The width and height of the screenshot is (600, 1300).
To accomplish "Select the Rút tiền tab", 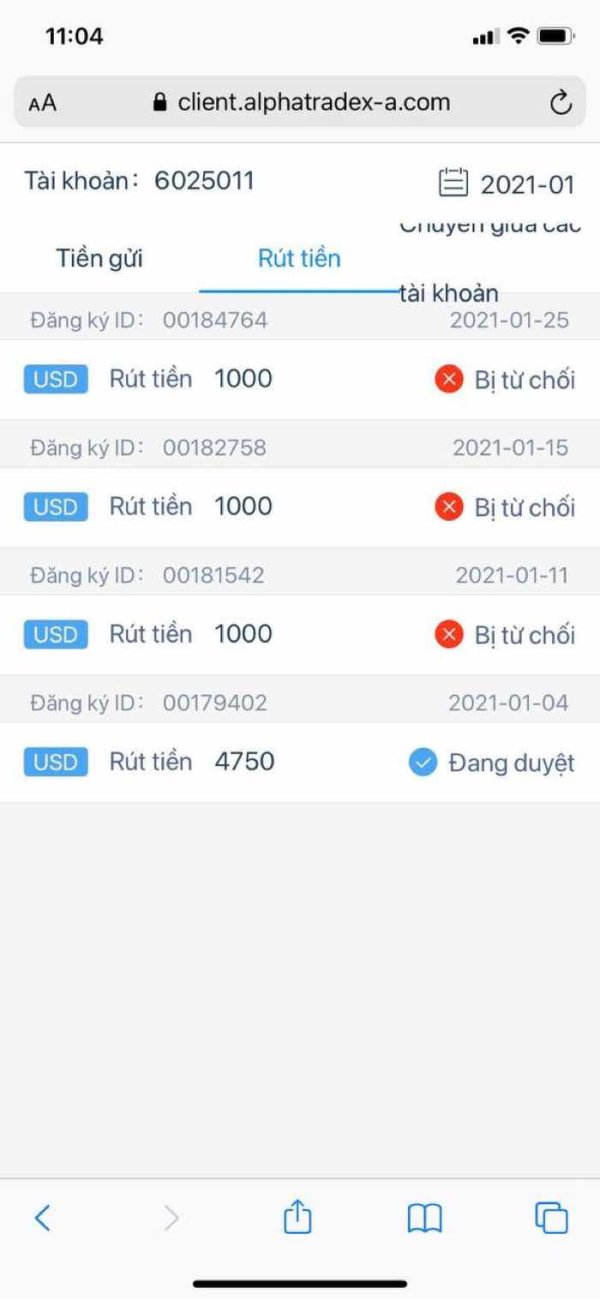I will pos(299,258).
